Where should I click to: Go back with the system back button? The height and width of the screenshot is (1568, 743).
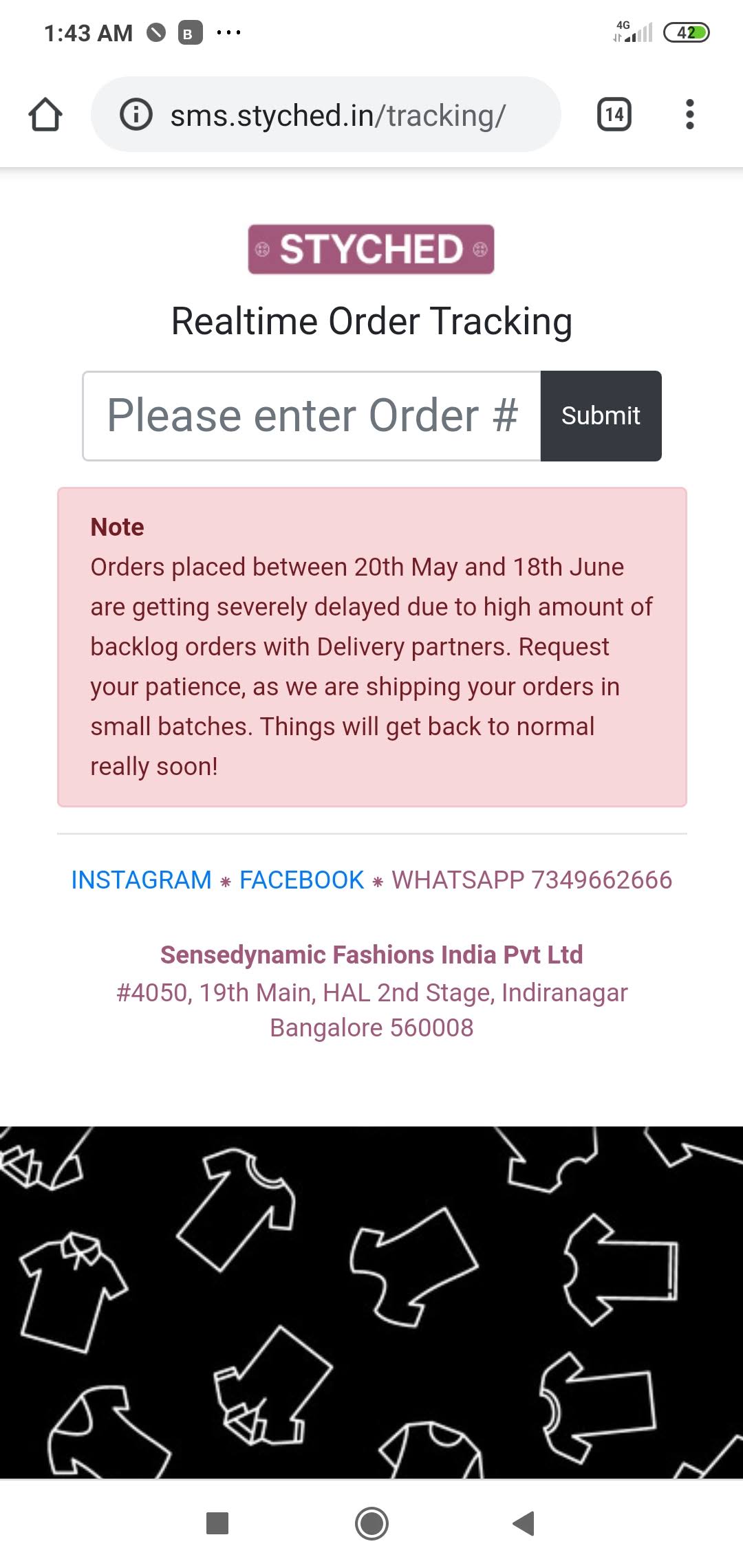click(524, 1523)
